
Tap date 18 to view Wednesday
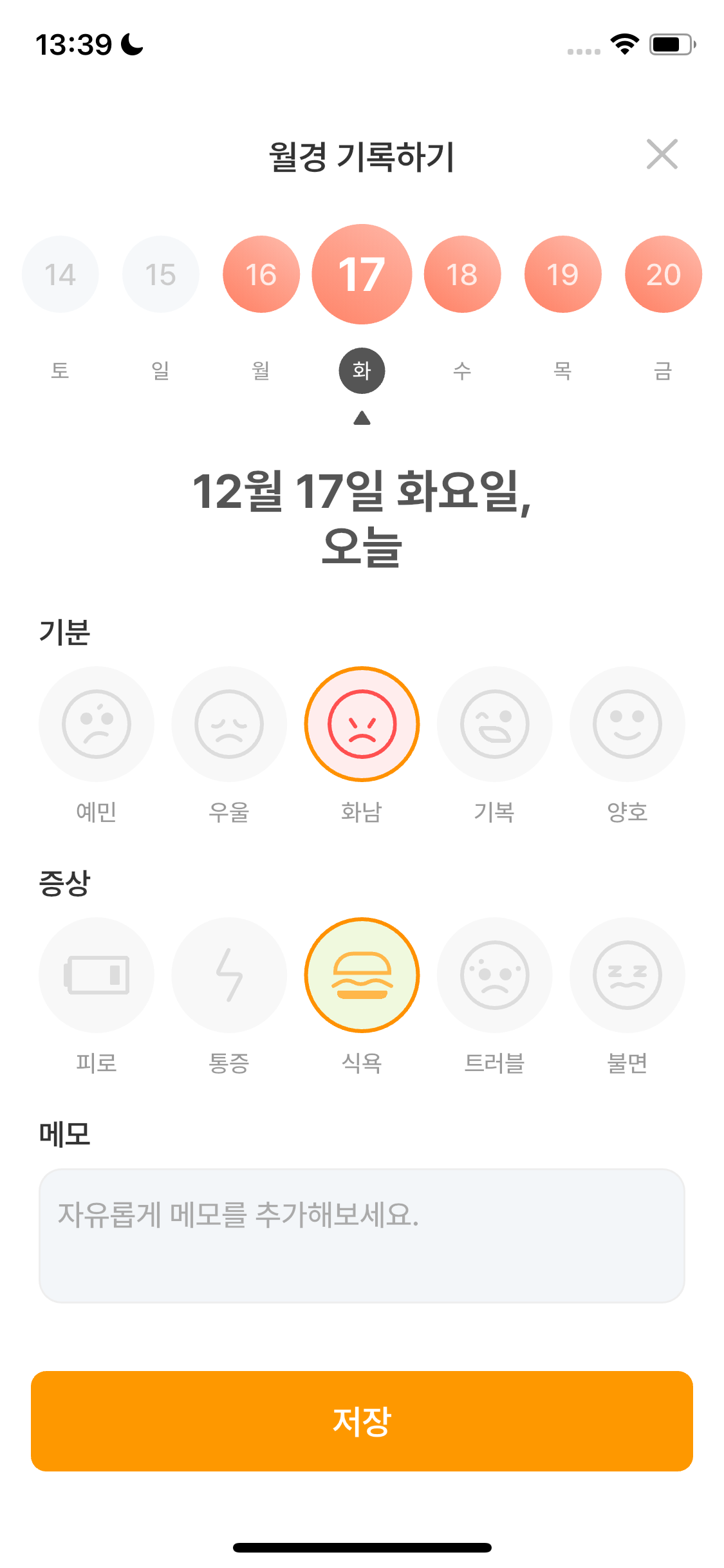[462, 273]
